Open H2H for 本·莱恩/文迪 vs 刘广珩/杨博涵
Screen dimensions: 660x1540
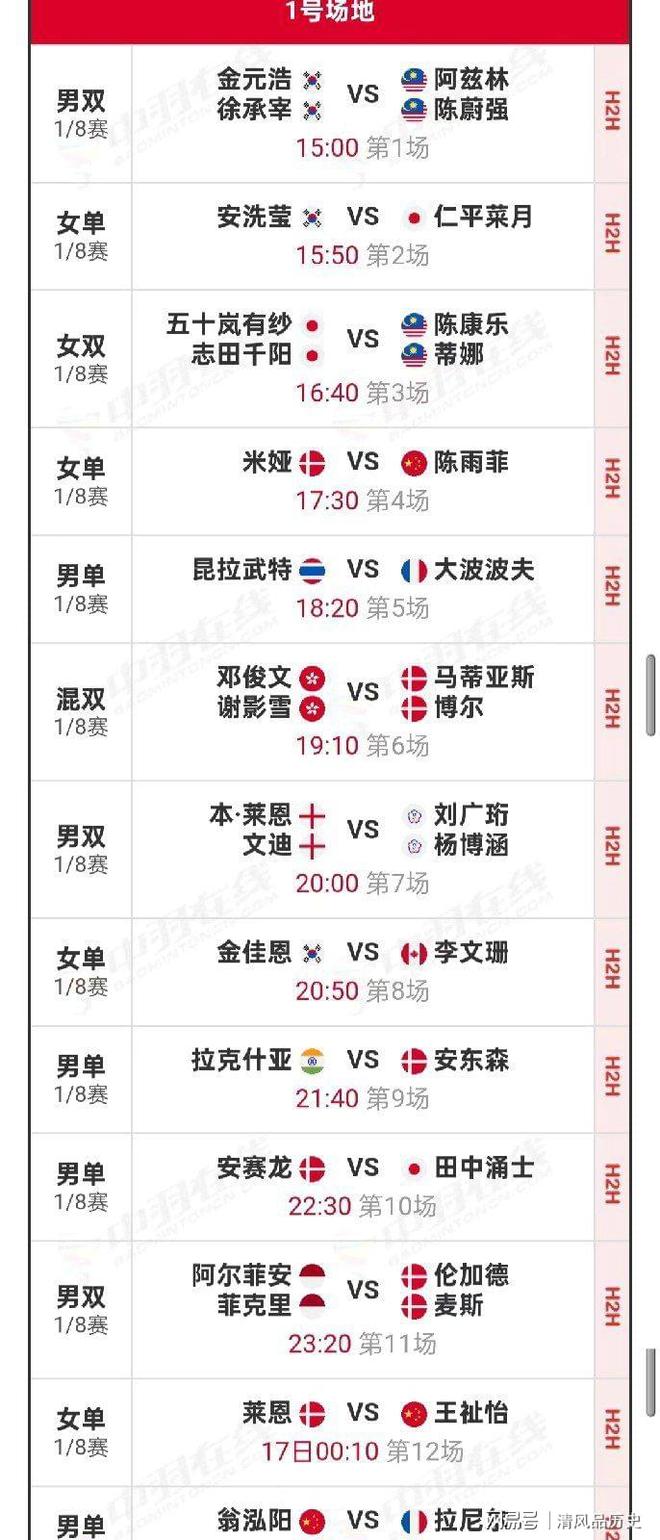point(612,847)
